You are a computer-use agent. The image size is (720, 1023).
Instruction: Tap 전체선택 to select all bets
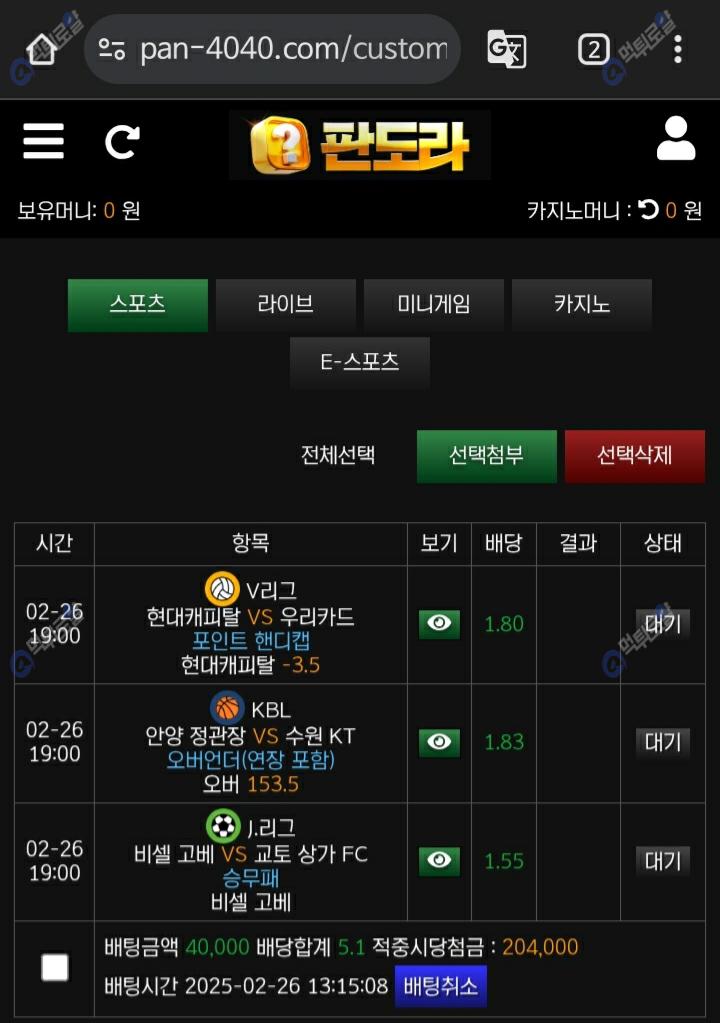[x=338, y=456]
